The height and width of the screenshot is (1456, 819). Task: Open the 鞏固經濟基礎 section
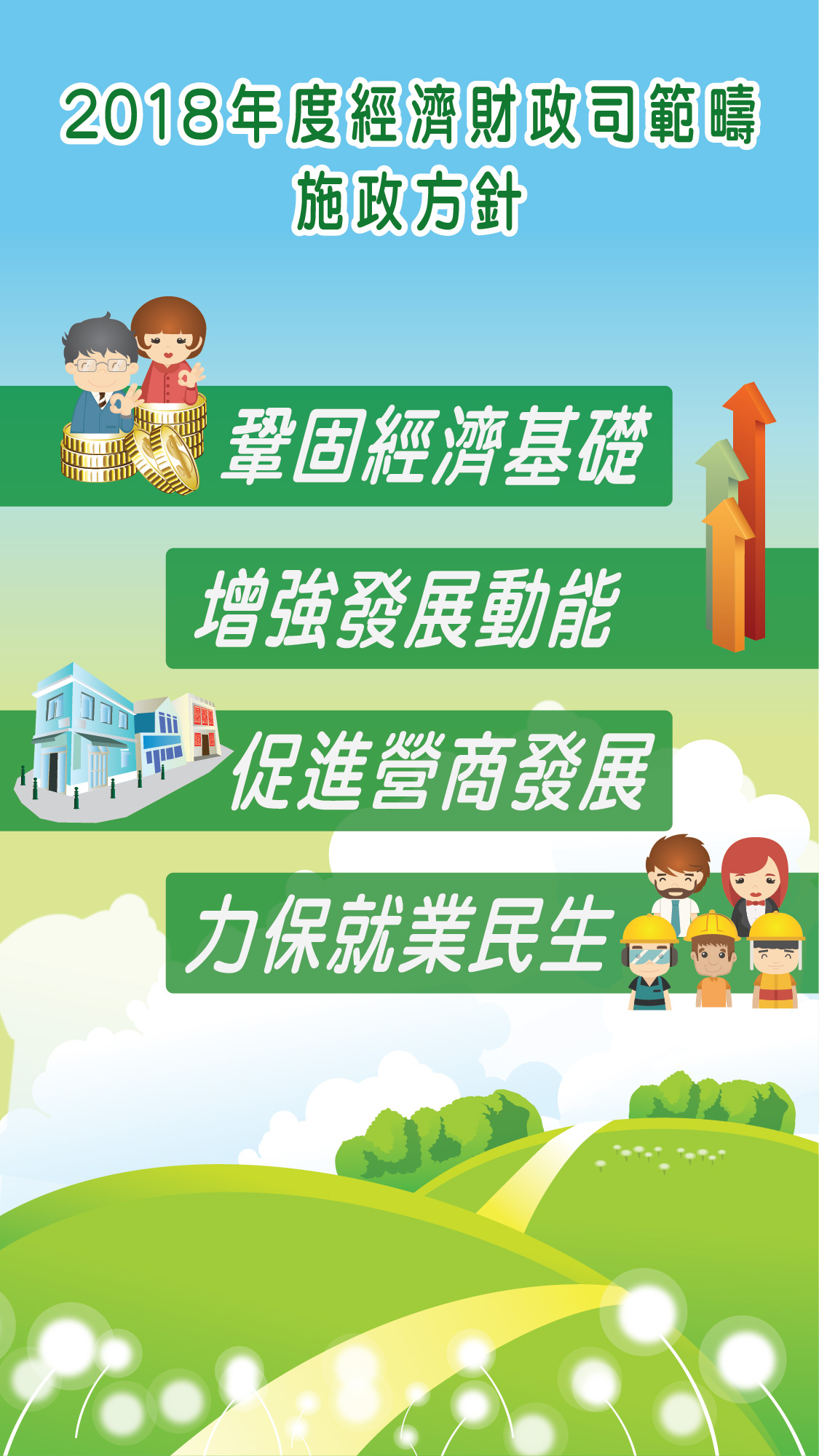click(336, 446)
